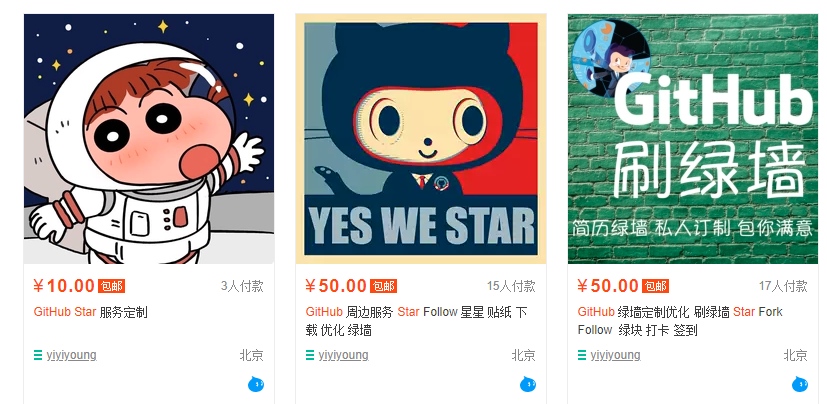The width and height of the screenshot is (827, 404).
Task: Open the GitHub Star 服务定制 product picture
Action: tap(149, 138)
